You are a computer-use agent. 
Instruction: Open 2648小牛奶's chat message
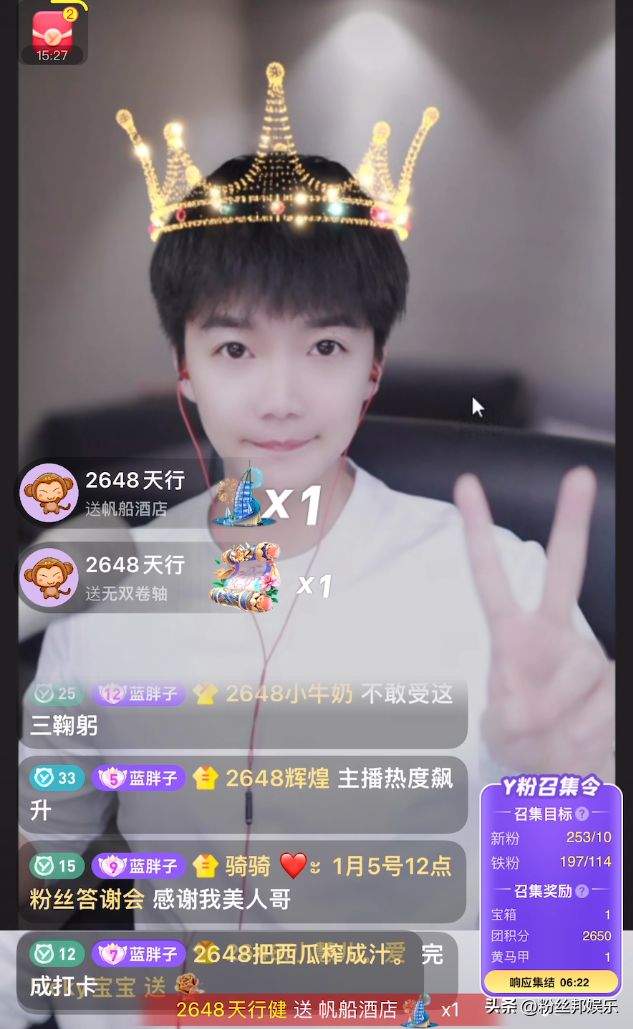pyautogui.click(x=243, y=709)
